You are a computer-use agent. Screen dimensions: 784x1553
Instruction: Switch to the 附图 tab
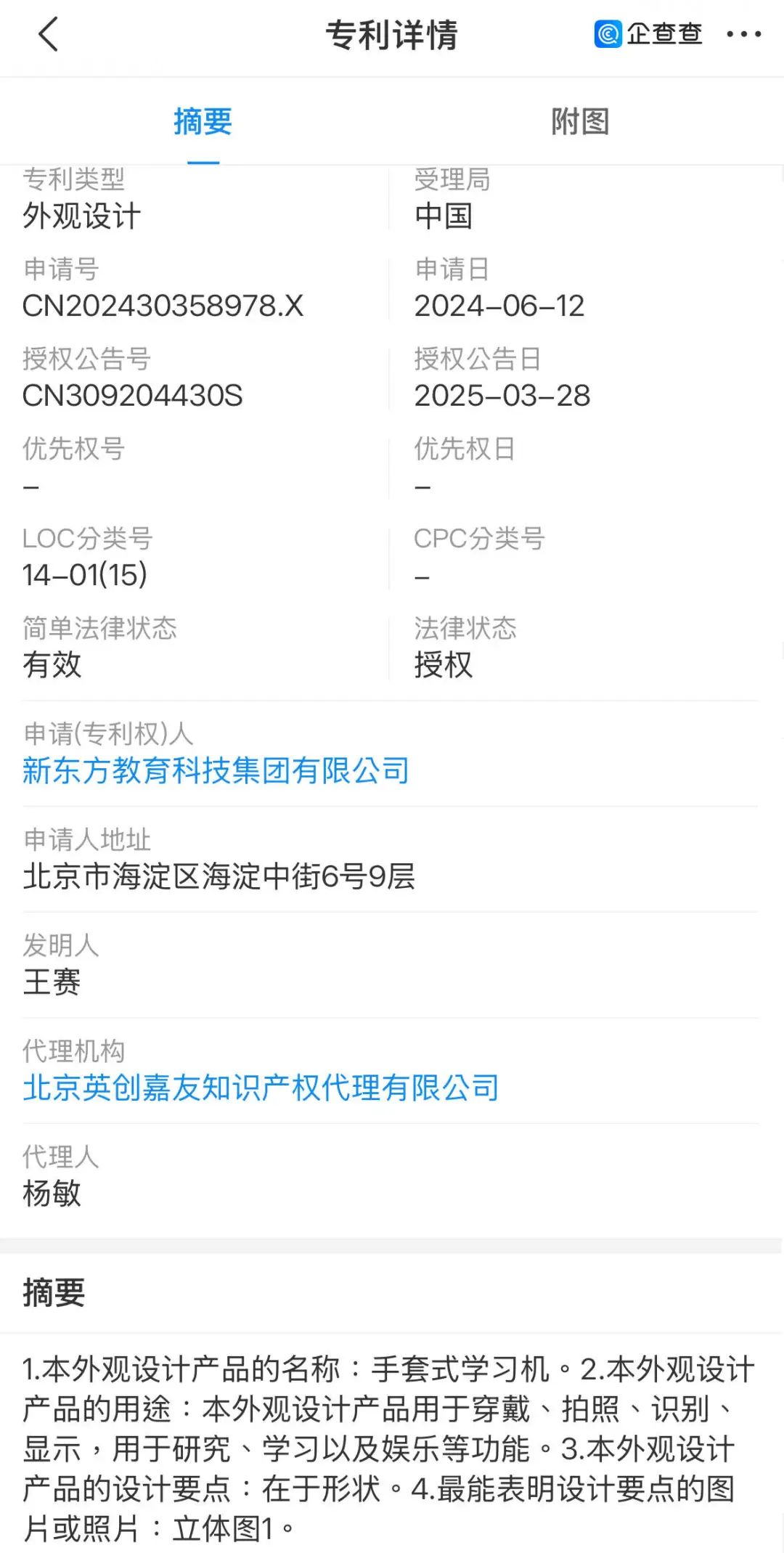pyautogui.click(x=580, y=121)
